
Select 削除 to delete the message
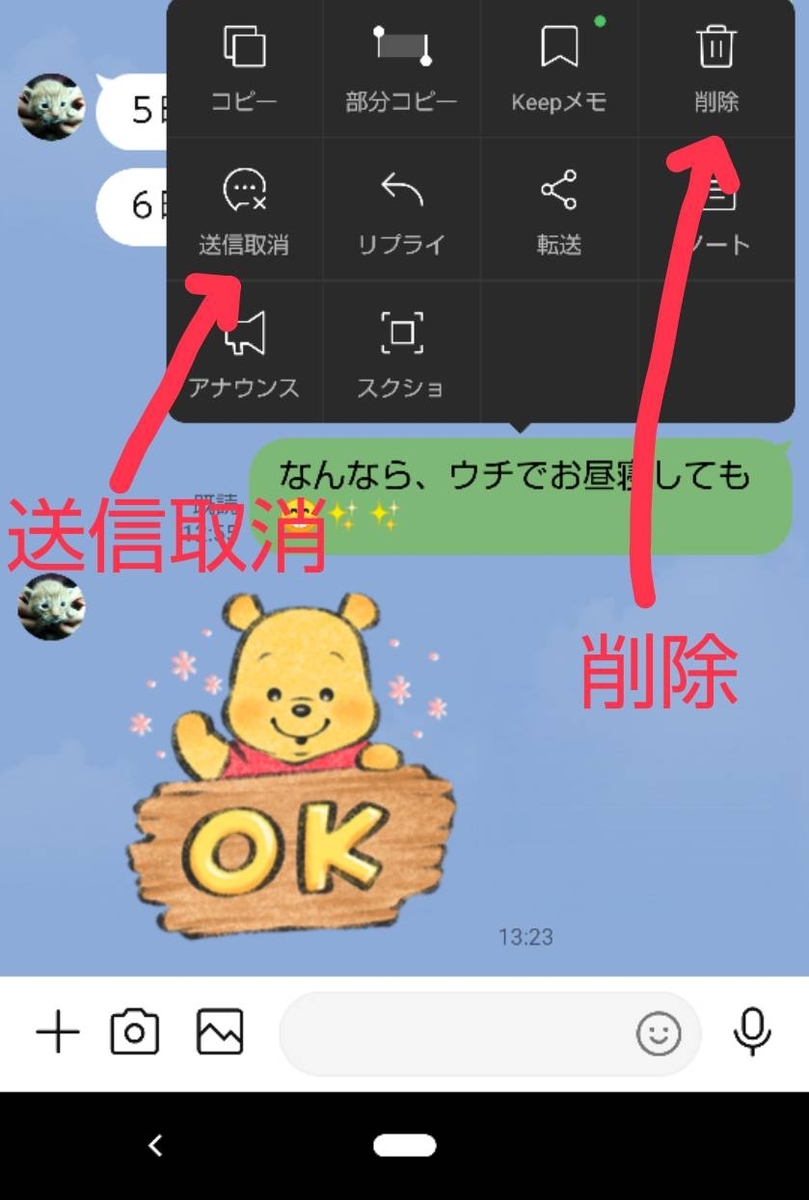pyautogui.click(x=716, y=68)
